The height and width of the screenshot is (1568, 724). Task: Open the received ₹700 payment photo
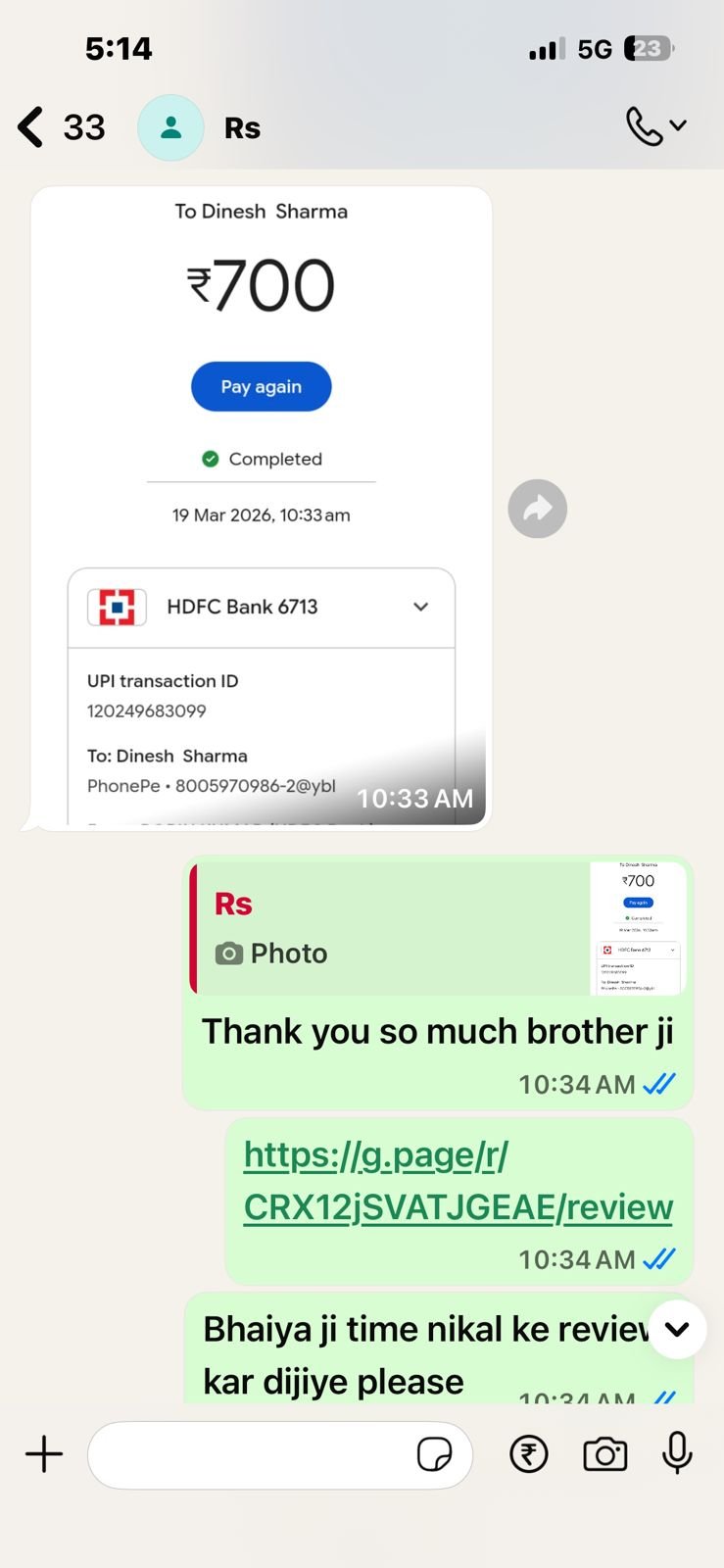(261, 508)
